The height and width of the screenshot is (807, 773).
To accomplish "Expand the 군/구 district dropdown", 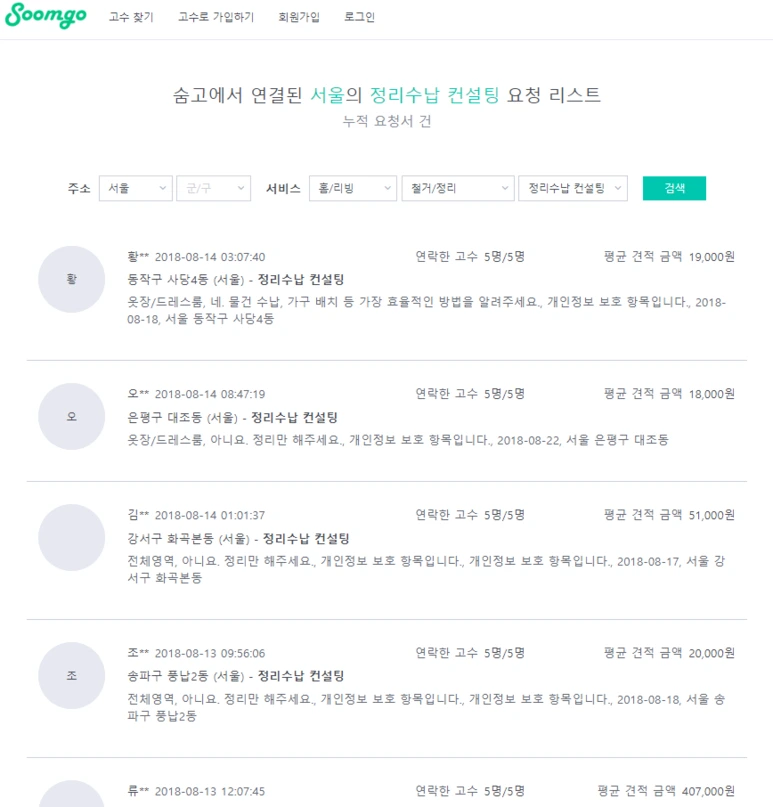I will 214,188.
